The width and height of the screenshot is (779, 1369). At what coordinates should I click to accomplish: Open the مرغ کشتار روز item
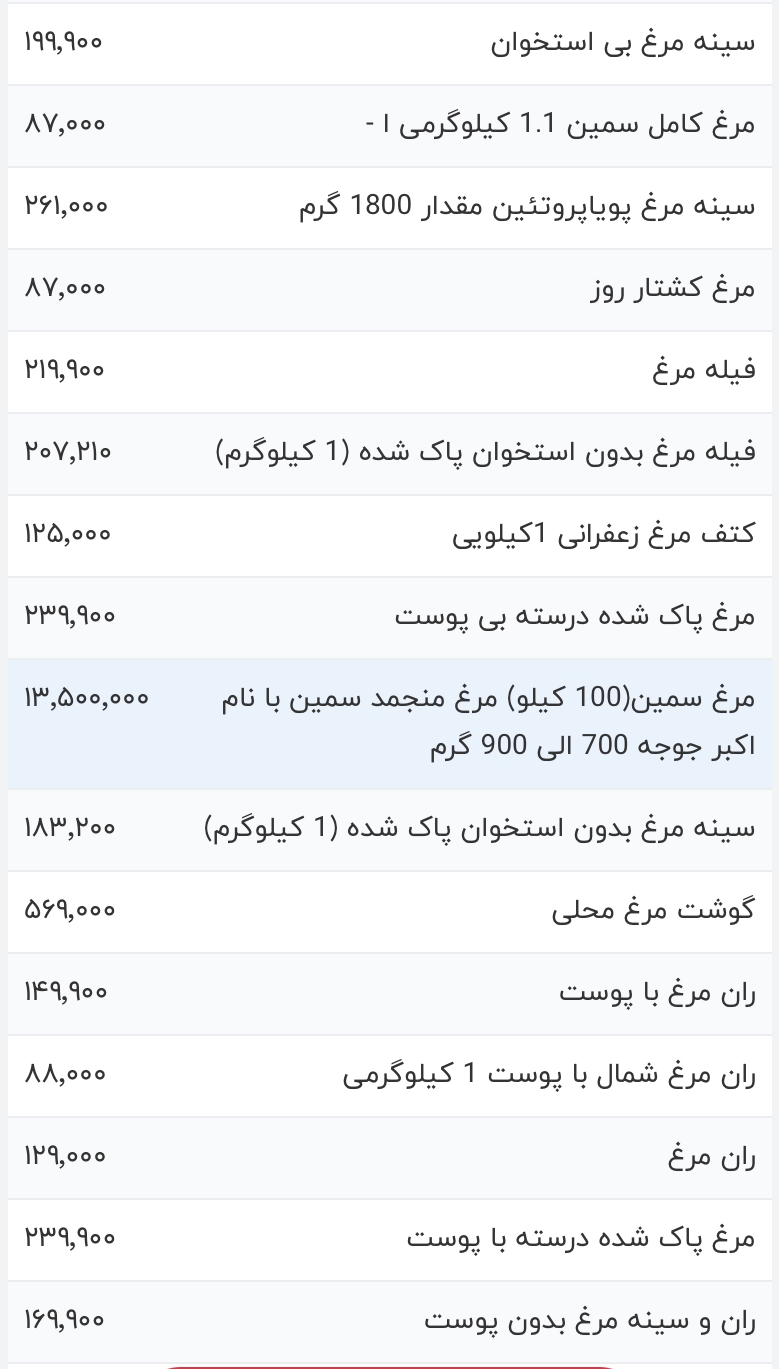[672, 289]
